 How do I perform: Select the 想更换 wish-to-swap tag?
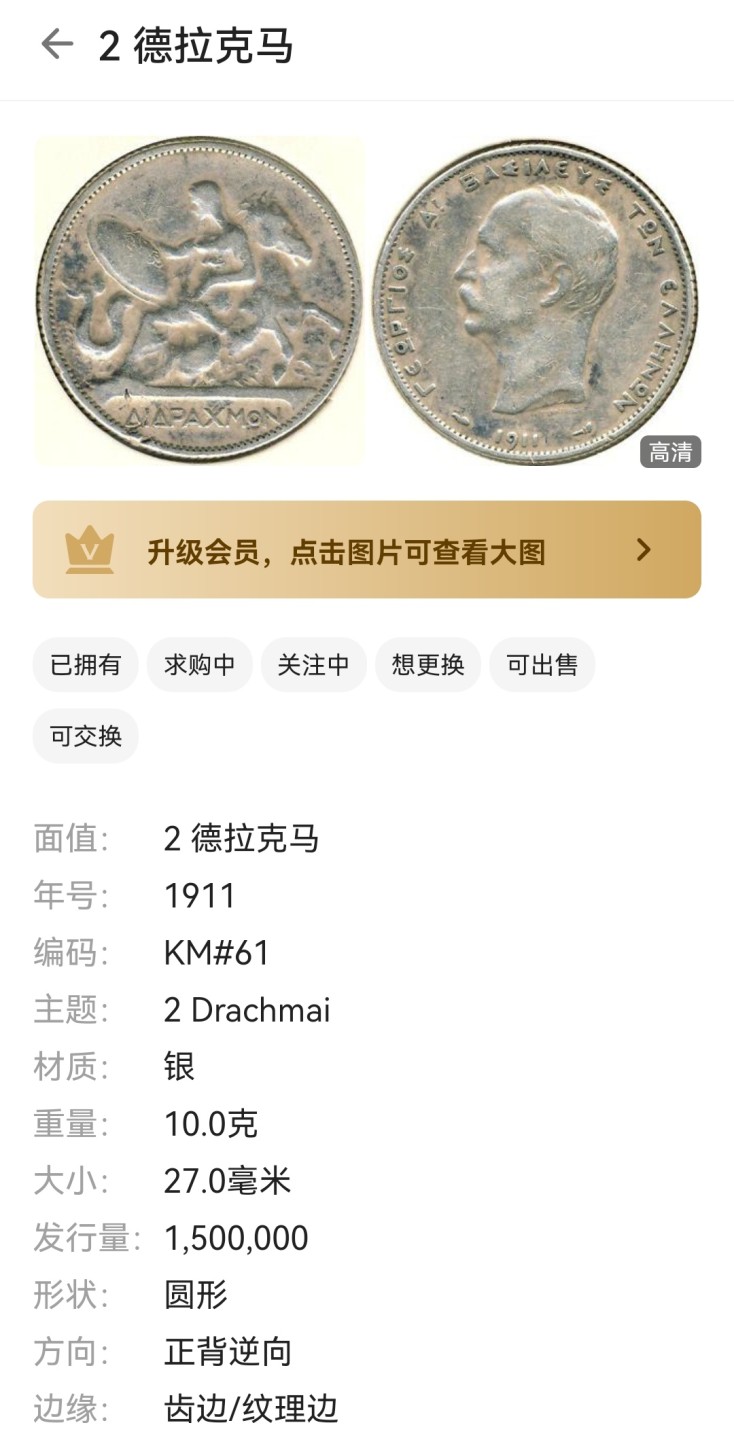tap(427, 664)
